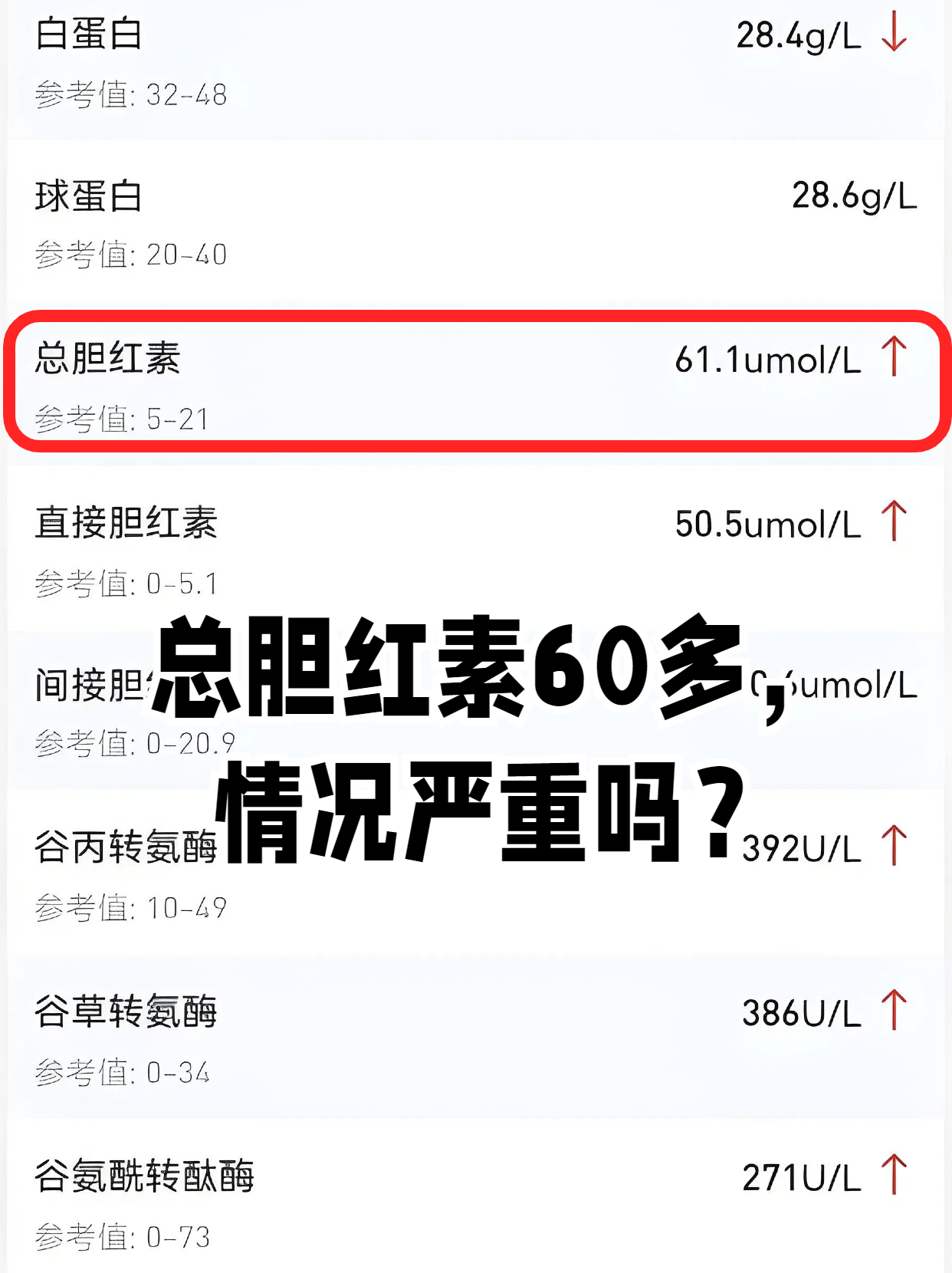Select the red-circled 总胆红素 highlighted box

coord(475,380)
